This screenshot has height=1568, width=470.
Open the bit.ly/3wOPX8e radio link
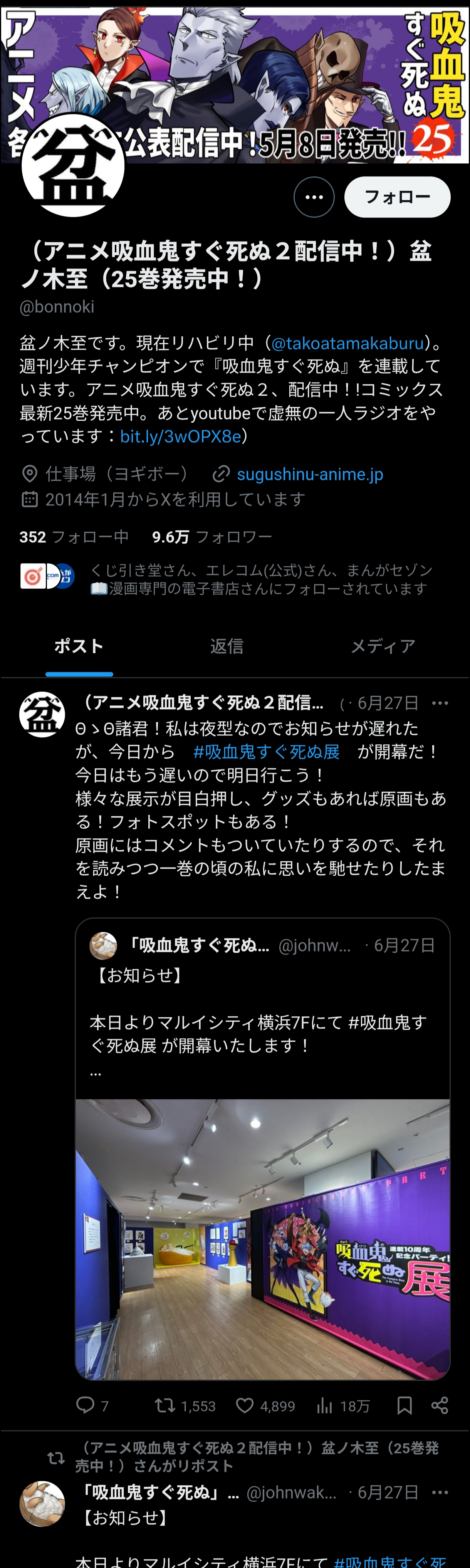point(180,436)
